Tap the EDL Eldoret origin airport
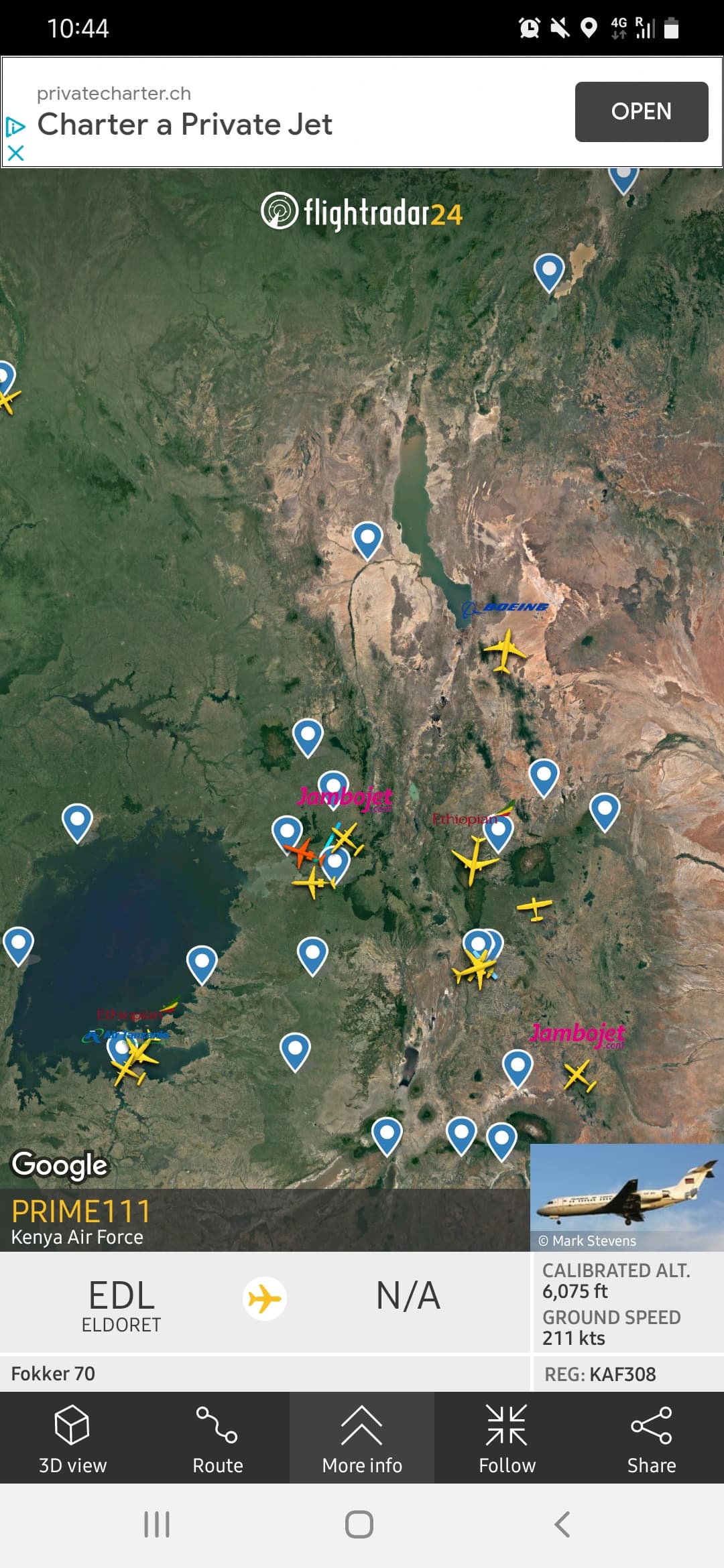724x1568 pixels. pos(121,1304)
